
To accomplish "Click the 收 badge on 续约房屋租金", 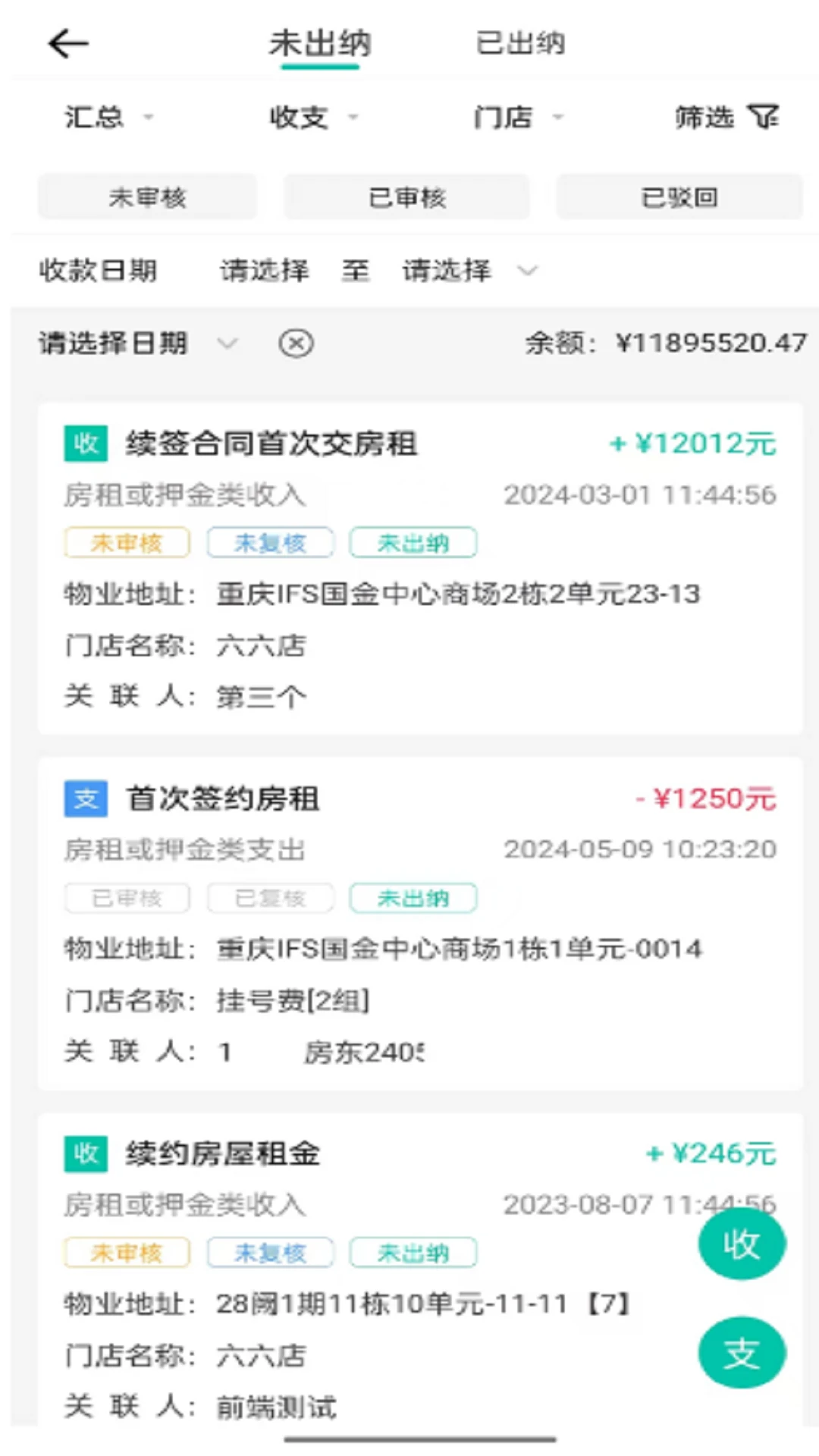I will coord(85,1153).
